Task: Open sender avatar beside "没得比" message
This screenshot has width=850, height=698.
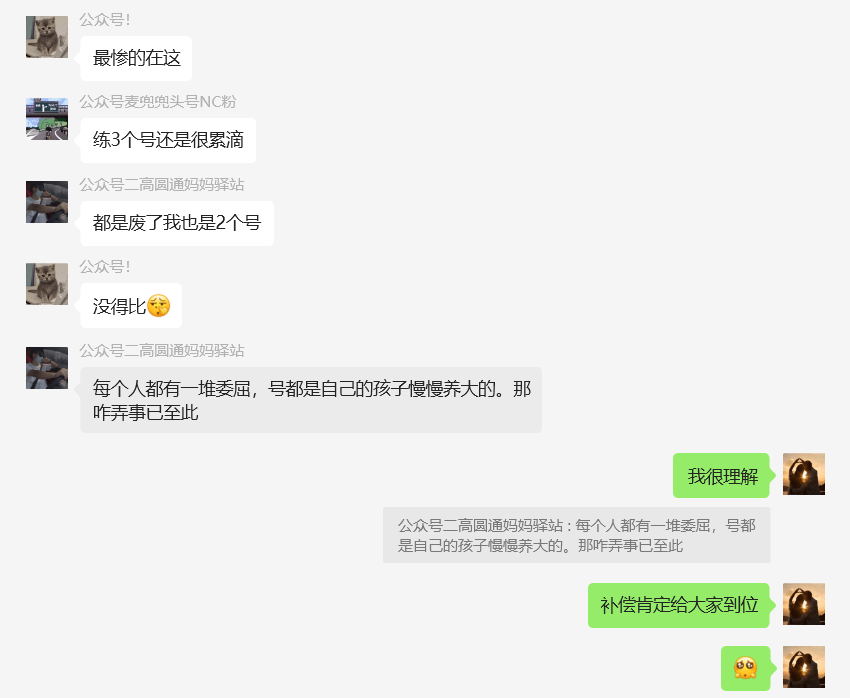Action: tap(47, 284)
